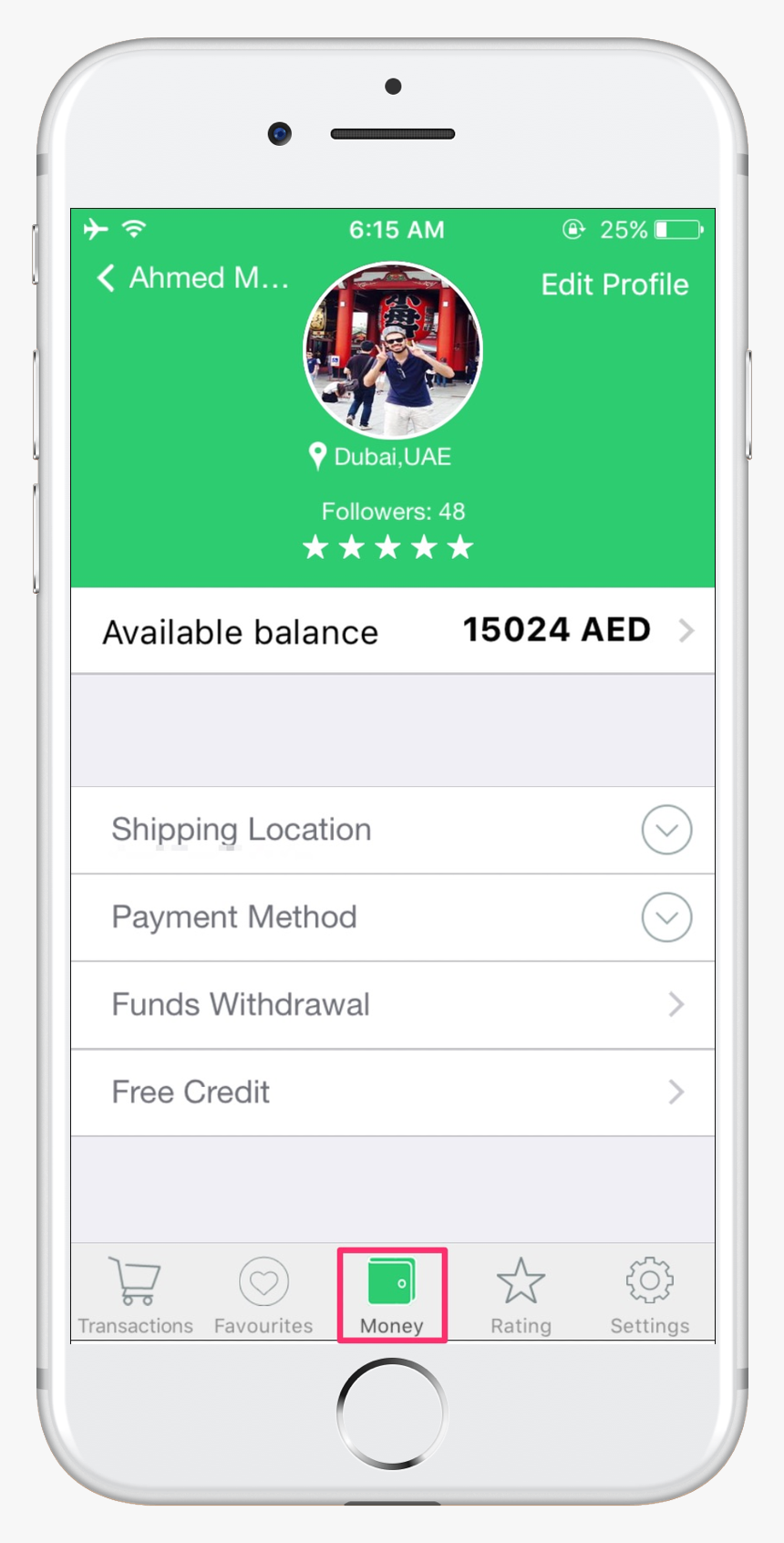Image resolution: width=784 pixels, height=1543 pixels.
Task: Go back to Ahmed M... screen
Action: click(x=191, y=278)
